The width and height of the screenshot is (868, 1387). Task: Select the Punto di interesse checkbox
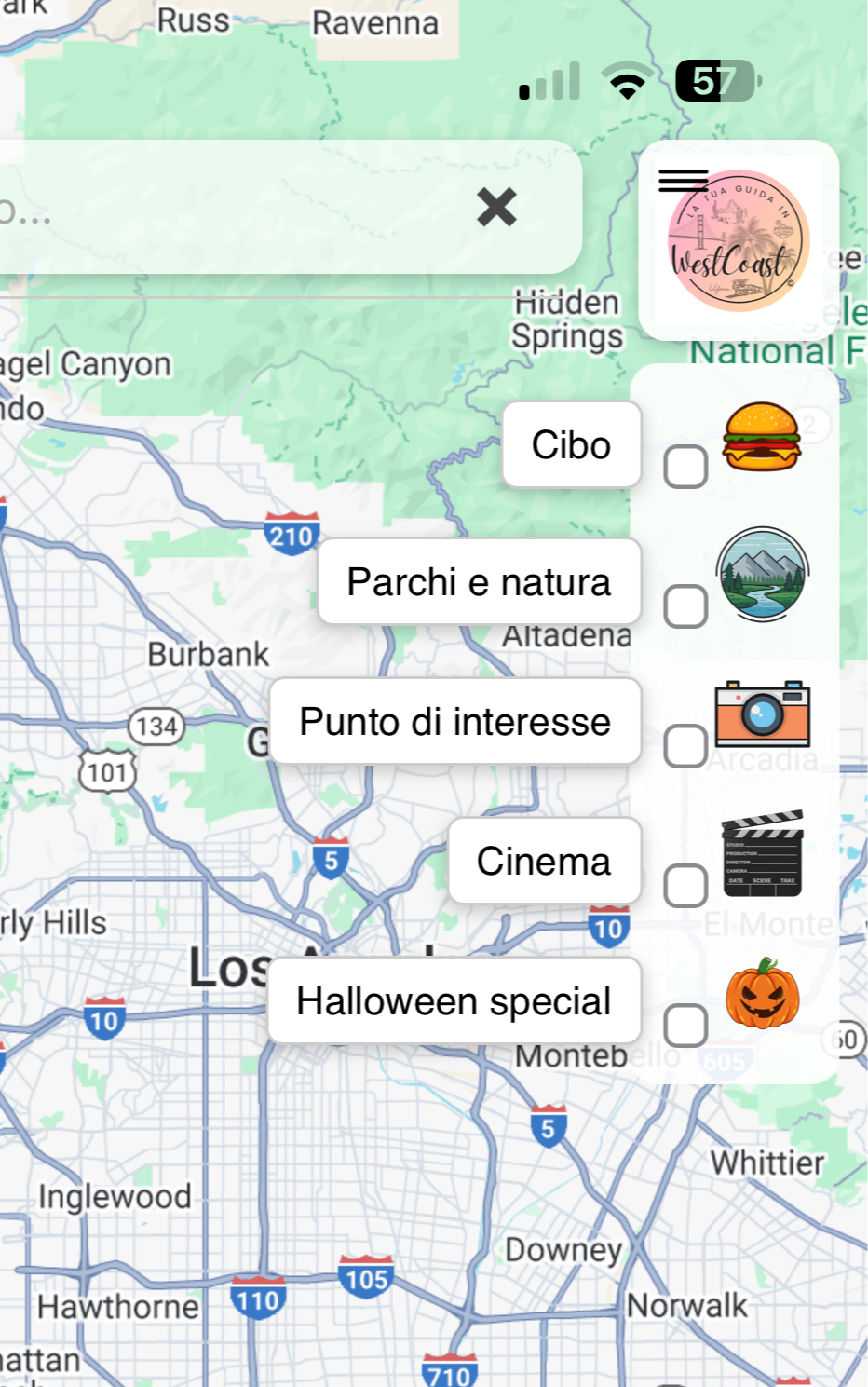point(685,746)
